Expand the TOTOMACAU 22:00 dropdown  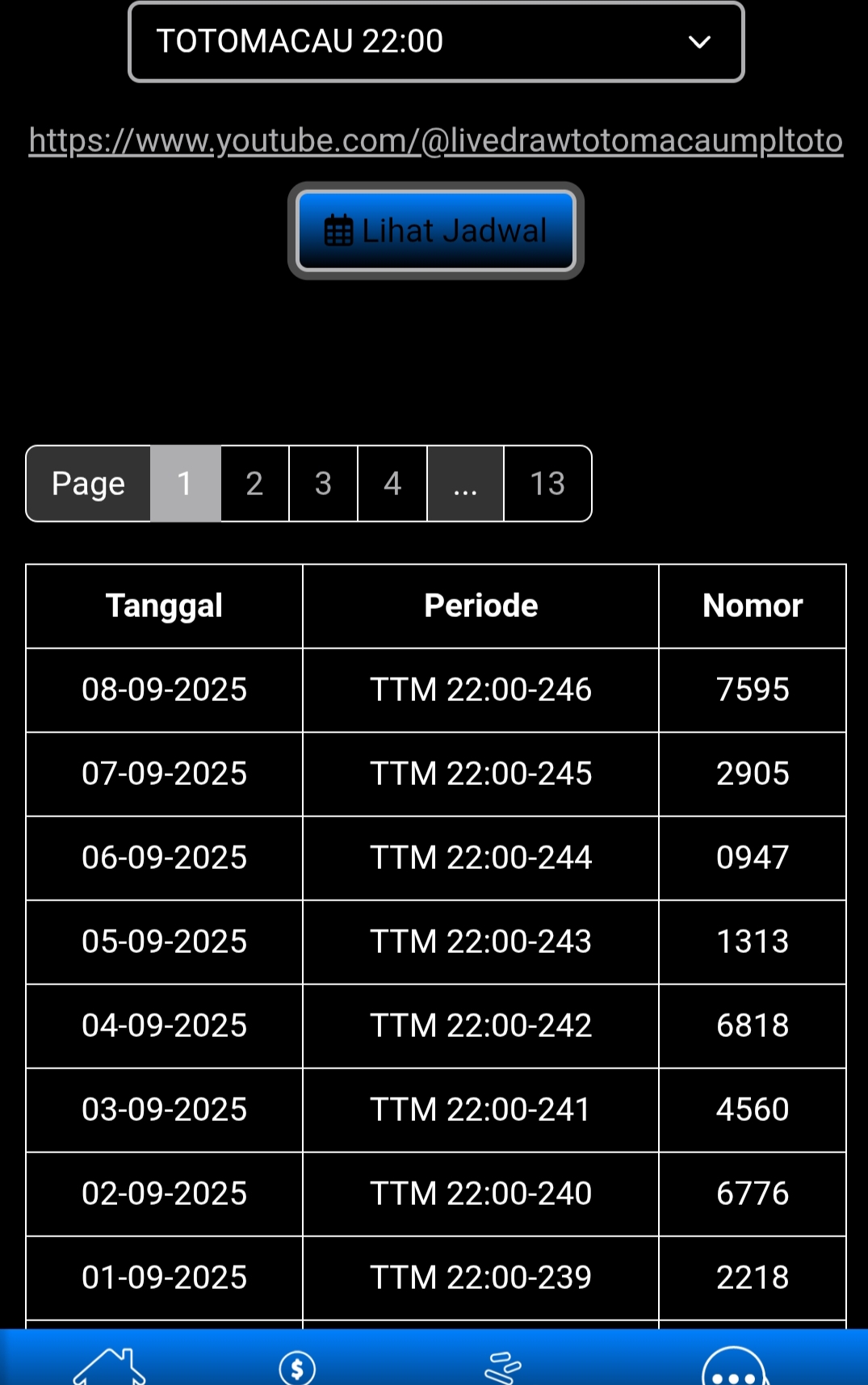coord(435,41)
